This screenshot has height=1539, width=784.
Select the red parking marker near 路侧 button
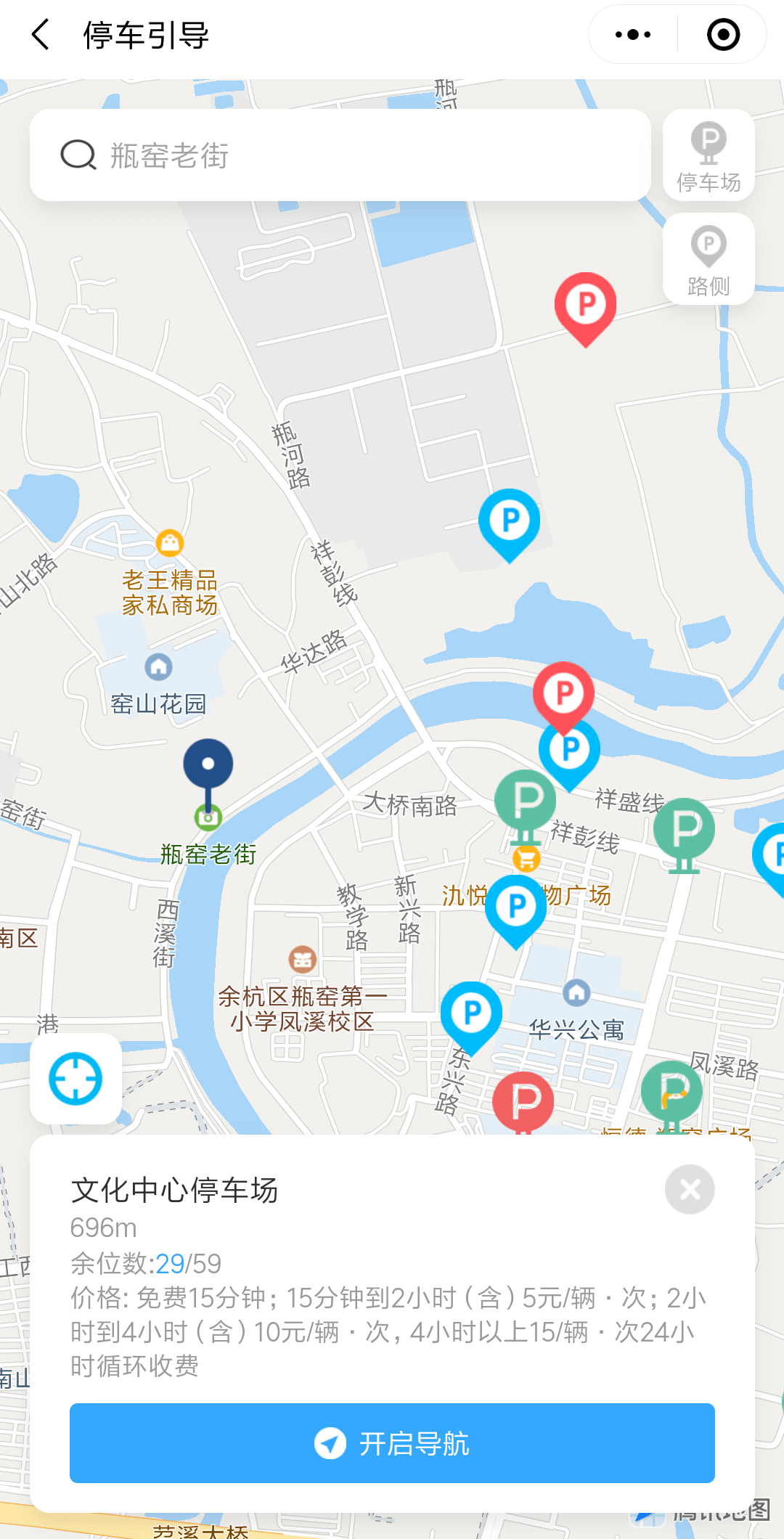[585, 305]
